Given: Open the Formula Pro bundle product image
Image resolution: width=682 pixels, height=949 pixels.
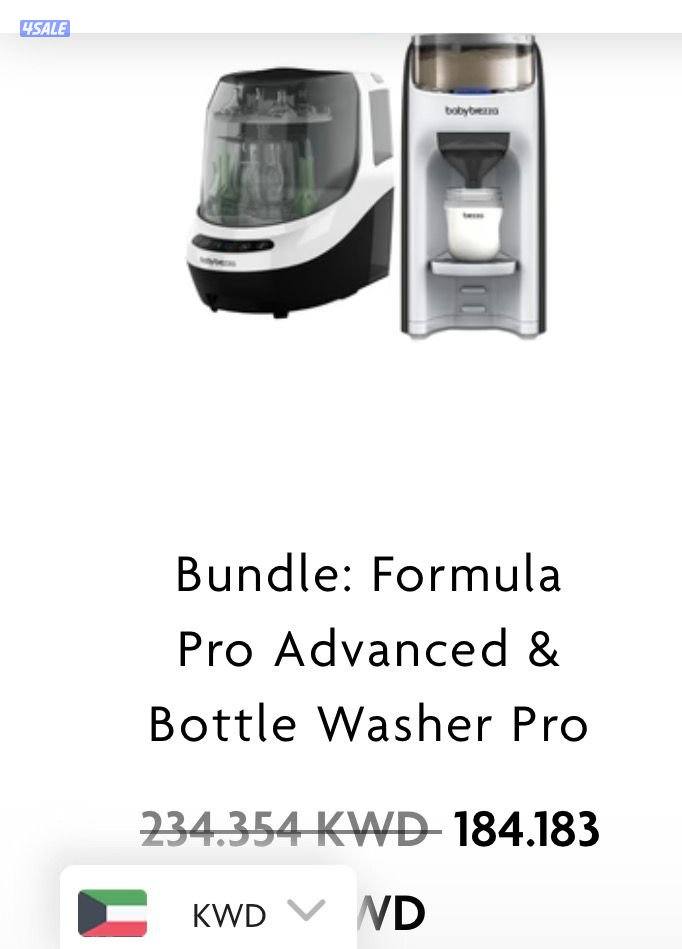Looking at the screenshot, I should 368,190.
